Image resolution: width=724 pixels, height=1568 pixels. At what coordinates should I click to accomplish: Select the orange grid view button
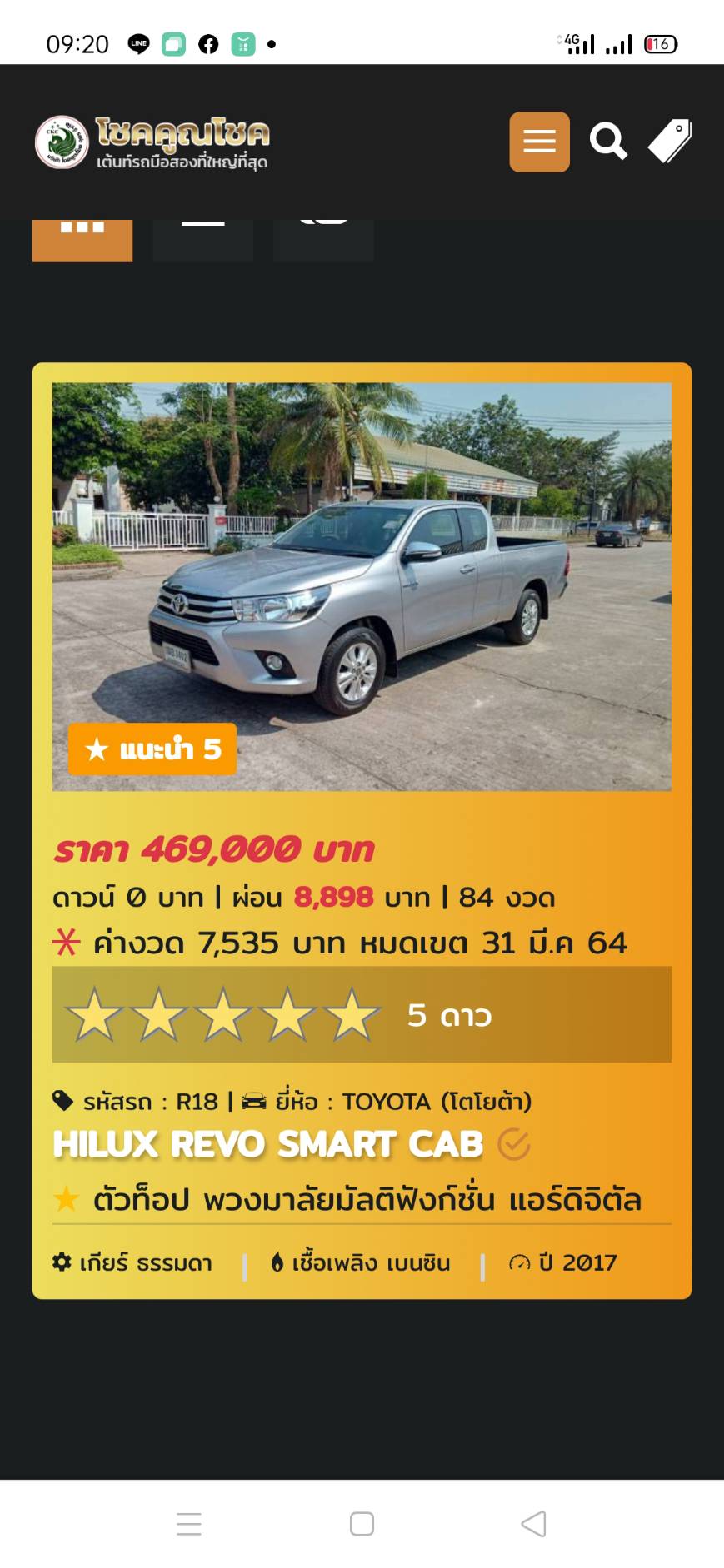[x=82, y=241]
